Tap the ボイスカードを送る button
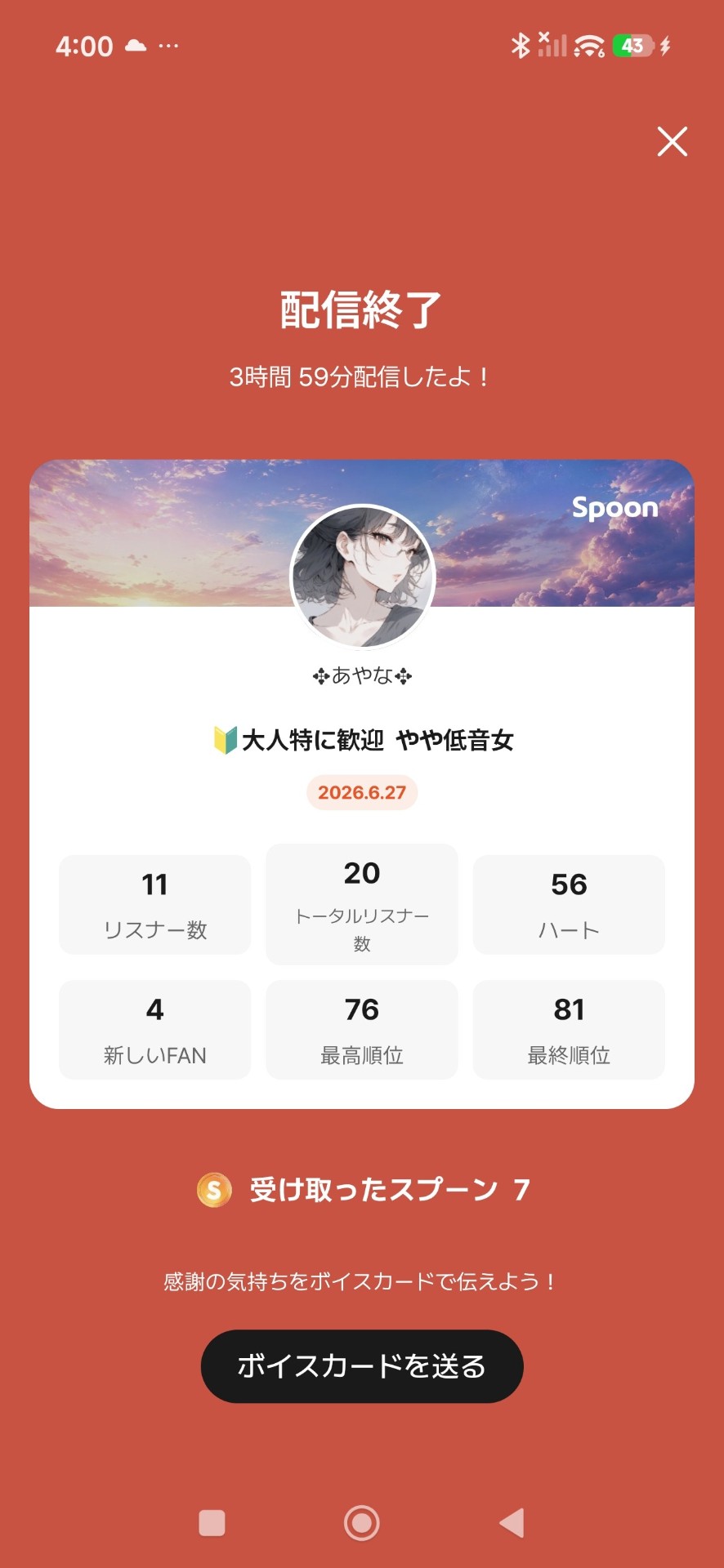This screenshot has width=724, height=1568. 362,1366
